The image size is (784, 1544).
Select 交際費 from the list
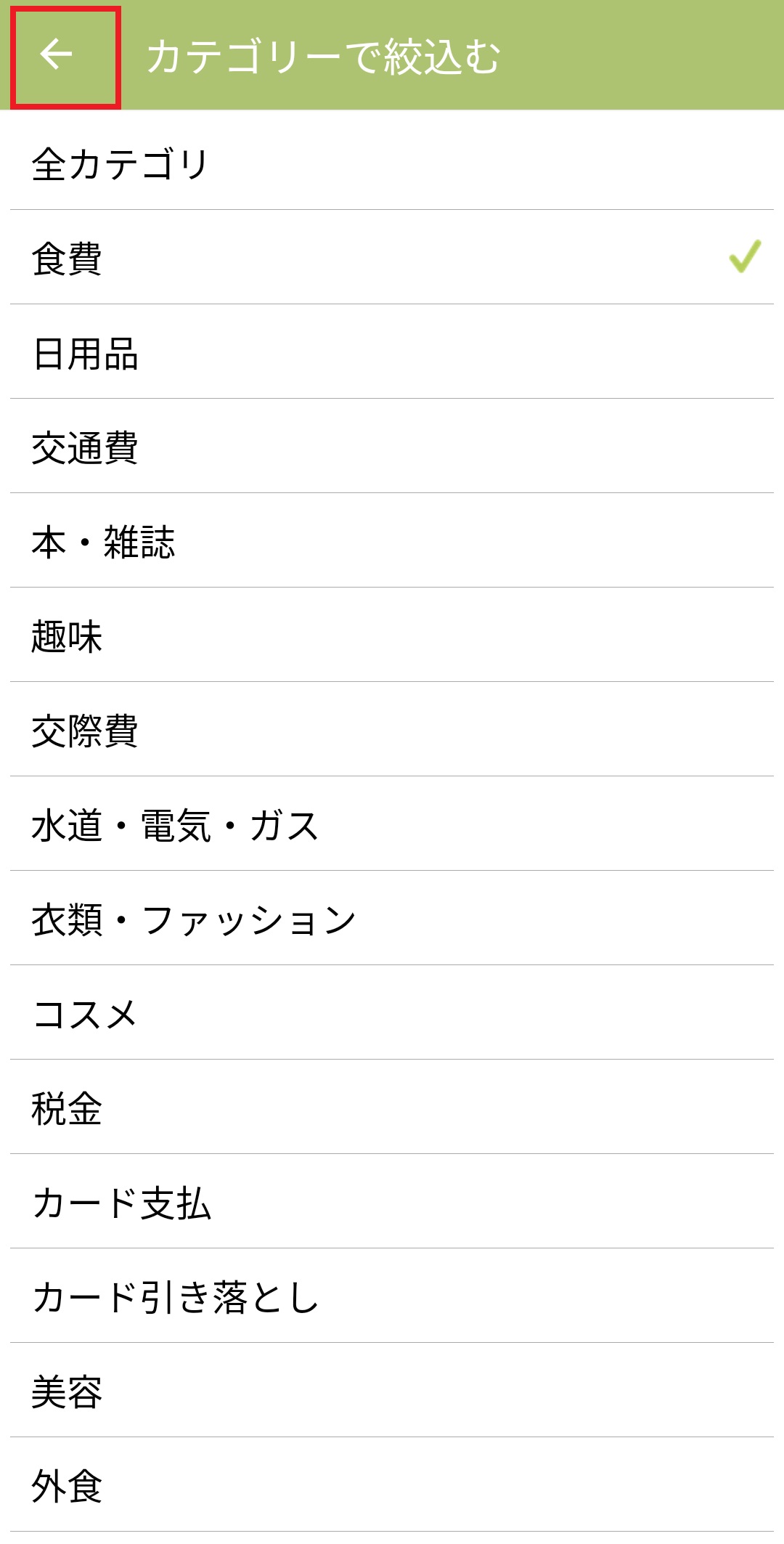[x=85, y=730]
